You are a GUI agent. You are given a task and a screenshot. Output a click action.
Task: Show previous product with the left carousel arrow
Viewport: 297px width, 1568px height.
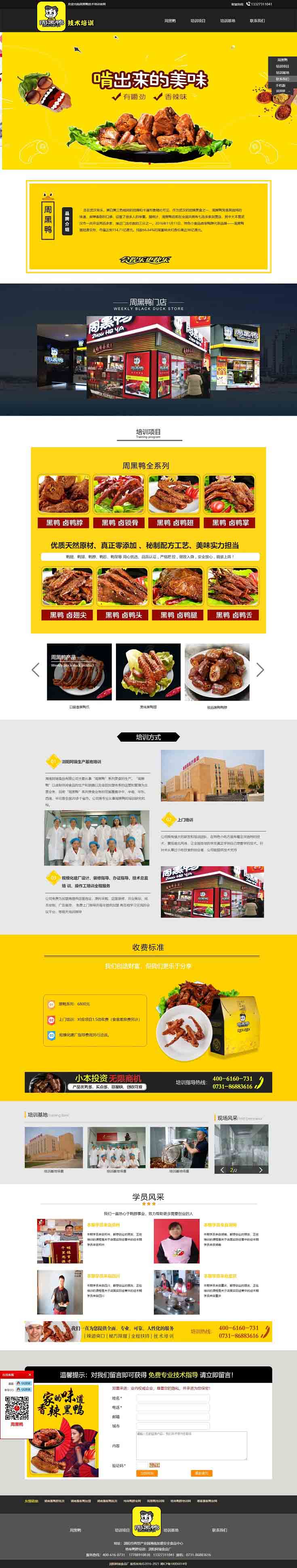35,669
